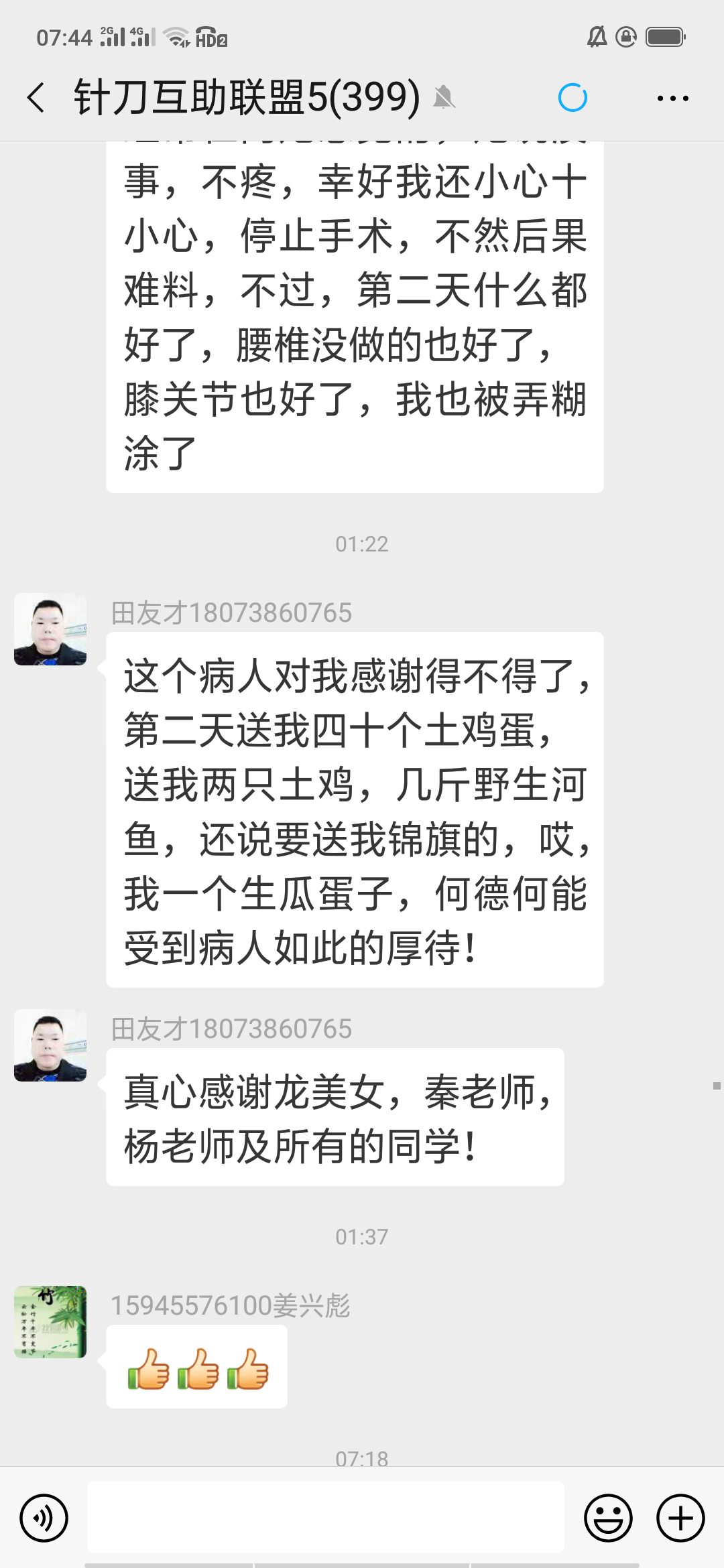
Task: Open the plus attachments menu
Action: (680, 1518)
